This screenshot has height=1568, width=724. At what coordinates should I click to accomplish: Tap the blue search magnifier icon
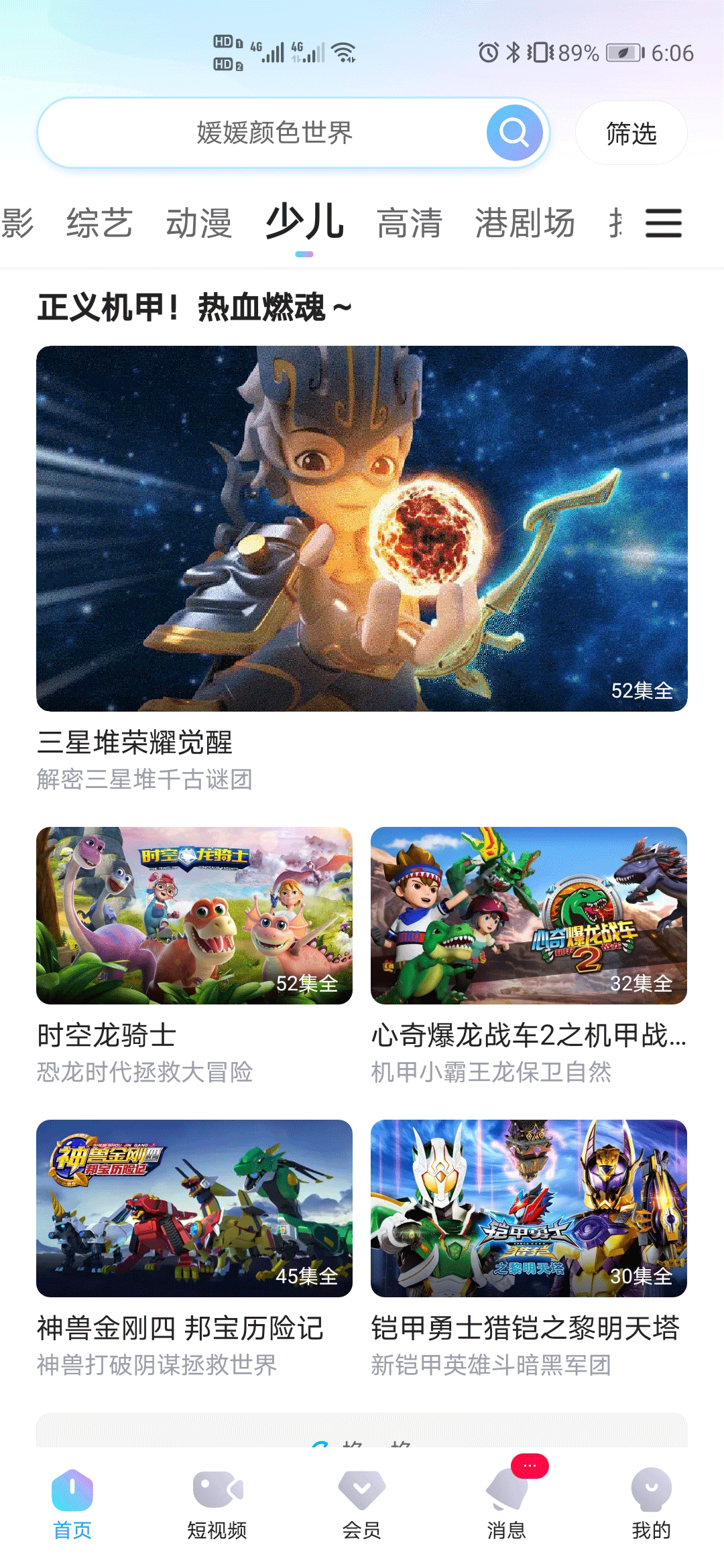[x=514, y=133]
